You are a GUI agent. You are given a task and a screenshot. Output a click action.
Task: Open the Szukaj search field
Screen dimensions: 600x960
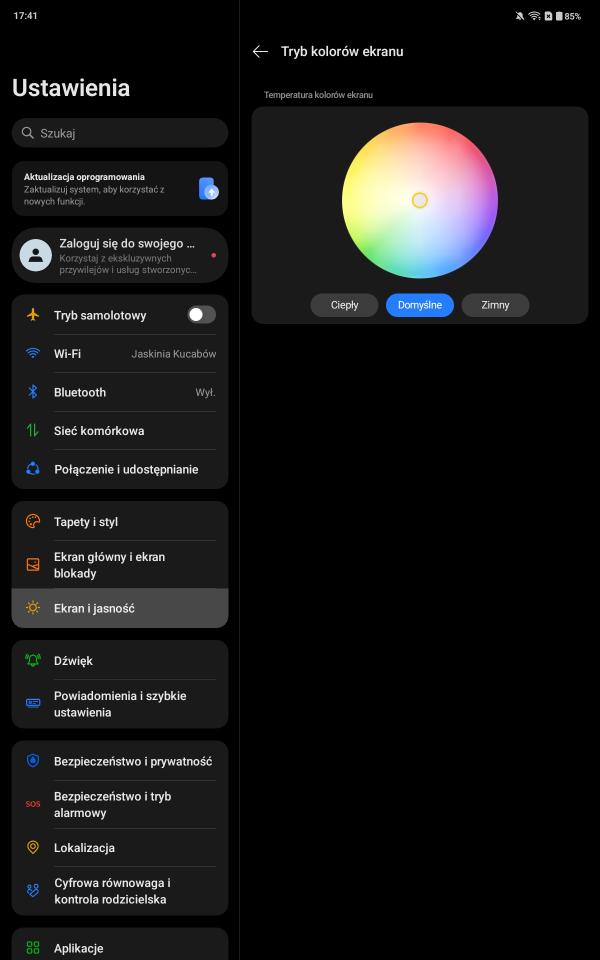120,133
